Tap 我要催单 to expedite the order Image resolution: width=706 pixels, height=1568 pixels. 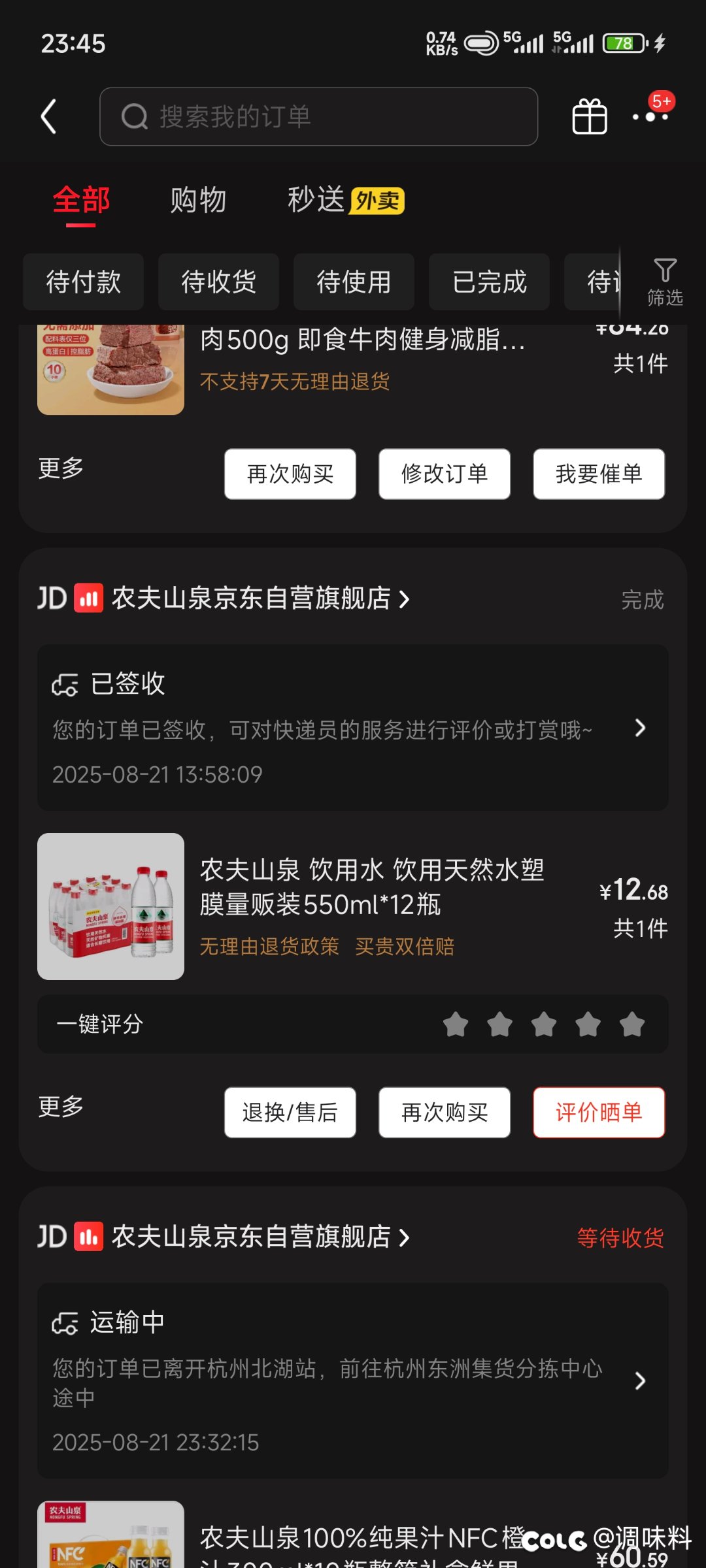(599, 474)
